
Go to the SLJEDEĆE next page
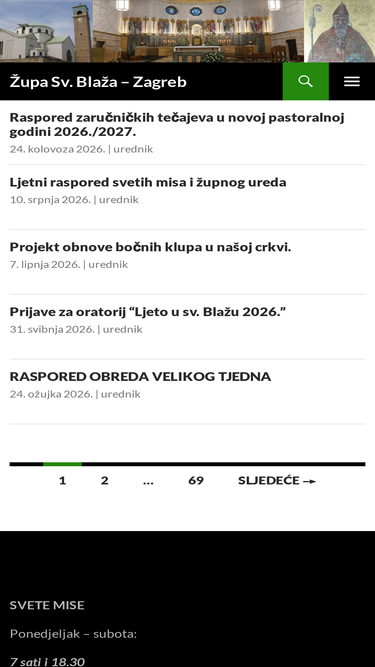277,481
